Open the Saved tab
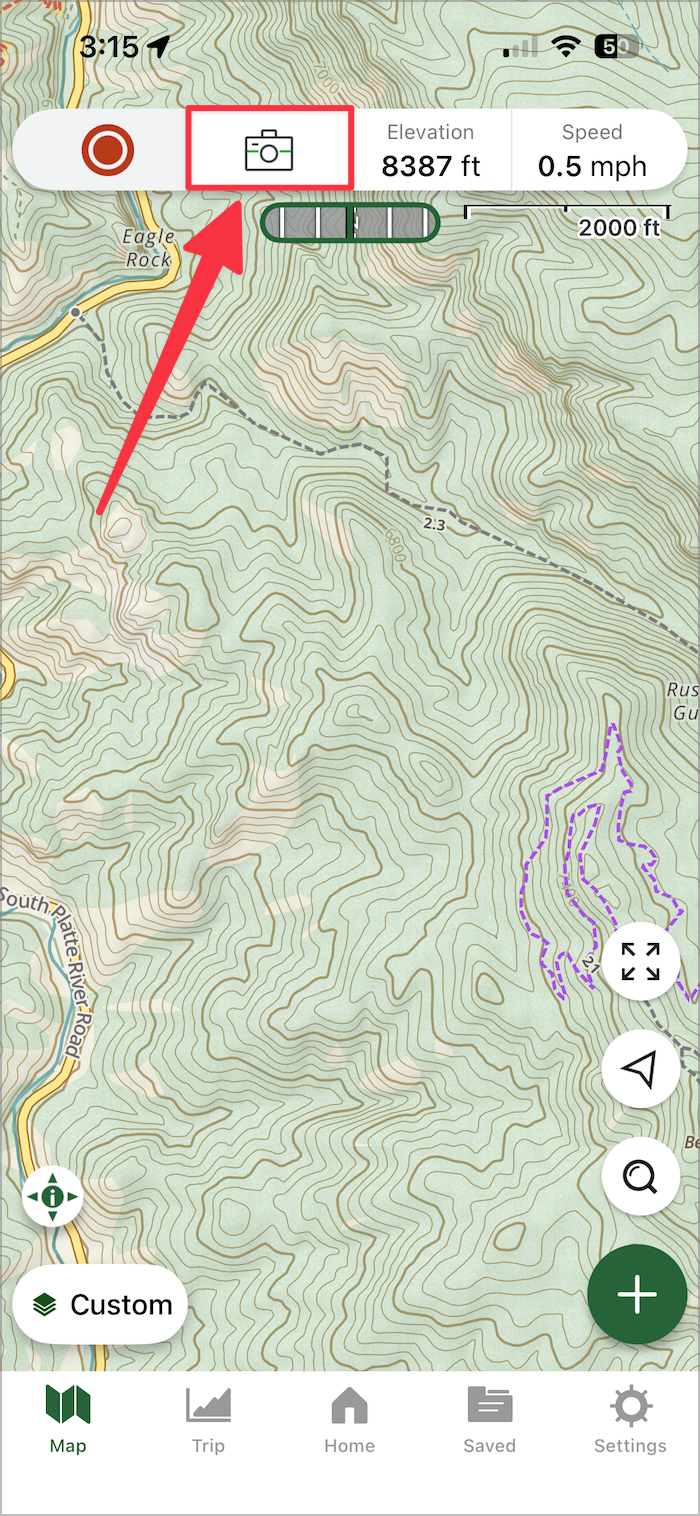The image size is (700, 1516). pos(490,1420)
